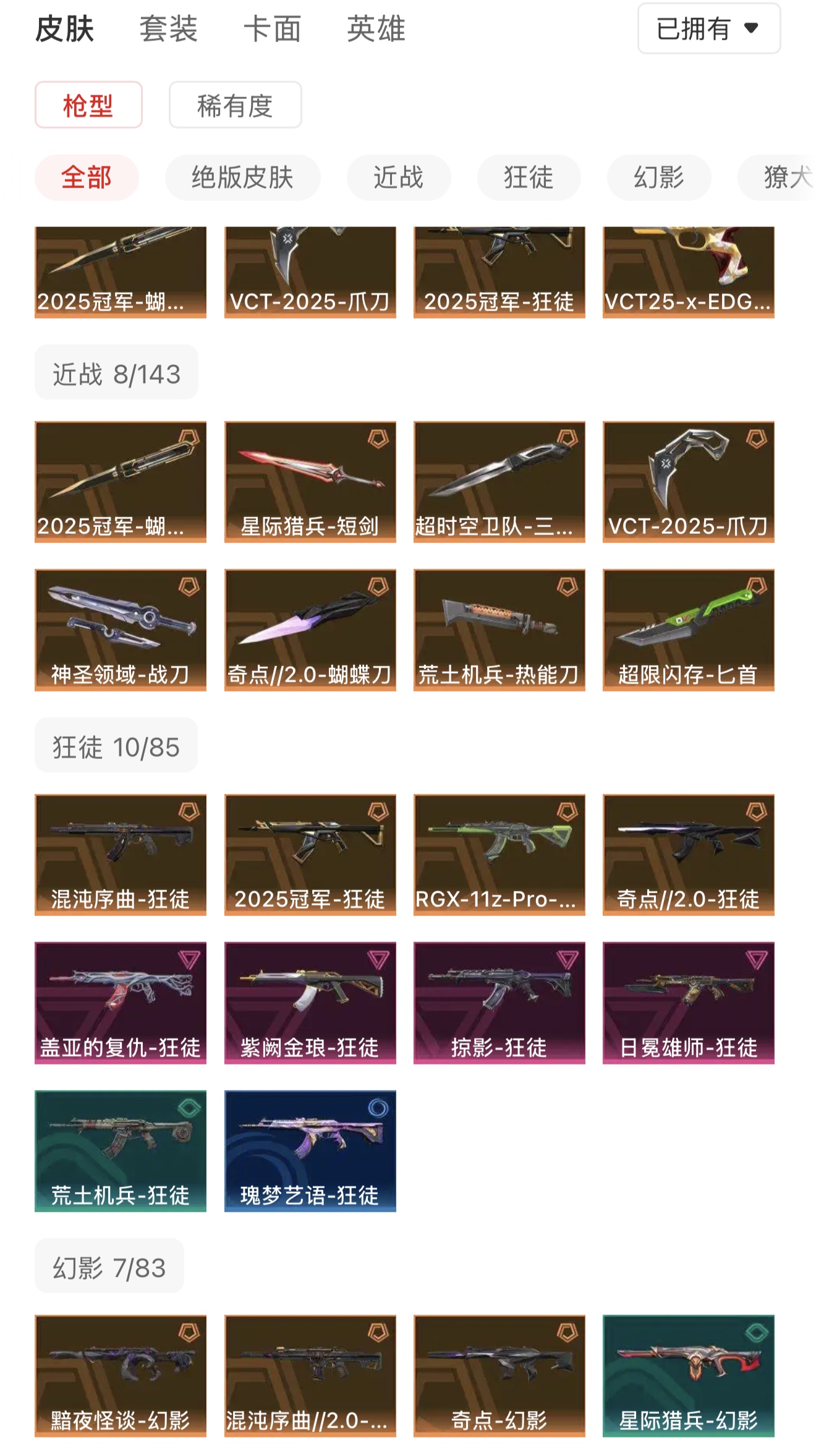This screenshot has width=816, height=1456.
Task: Open the 日冕雄师-狂徒 skin
Action: (688, 1003)
